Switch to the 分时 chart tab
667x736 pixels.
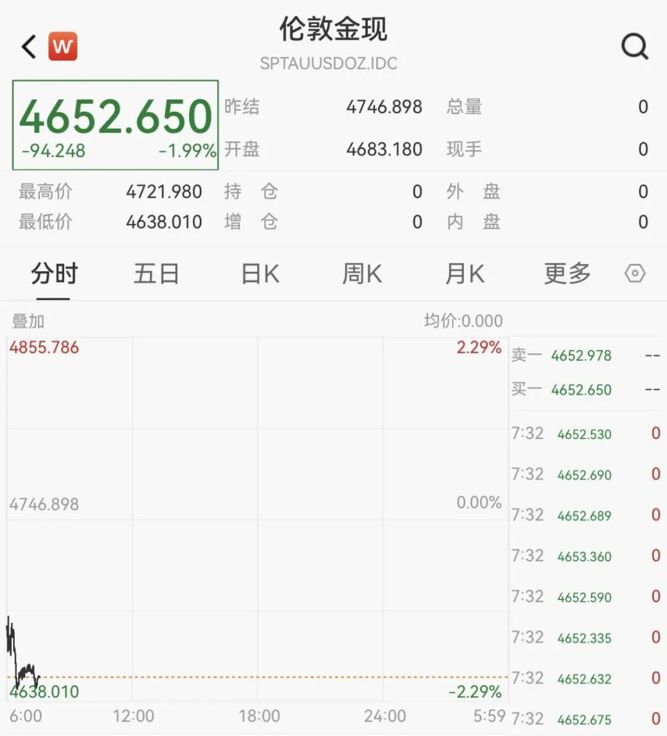point(54,273)
